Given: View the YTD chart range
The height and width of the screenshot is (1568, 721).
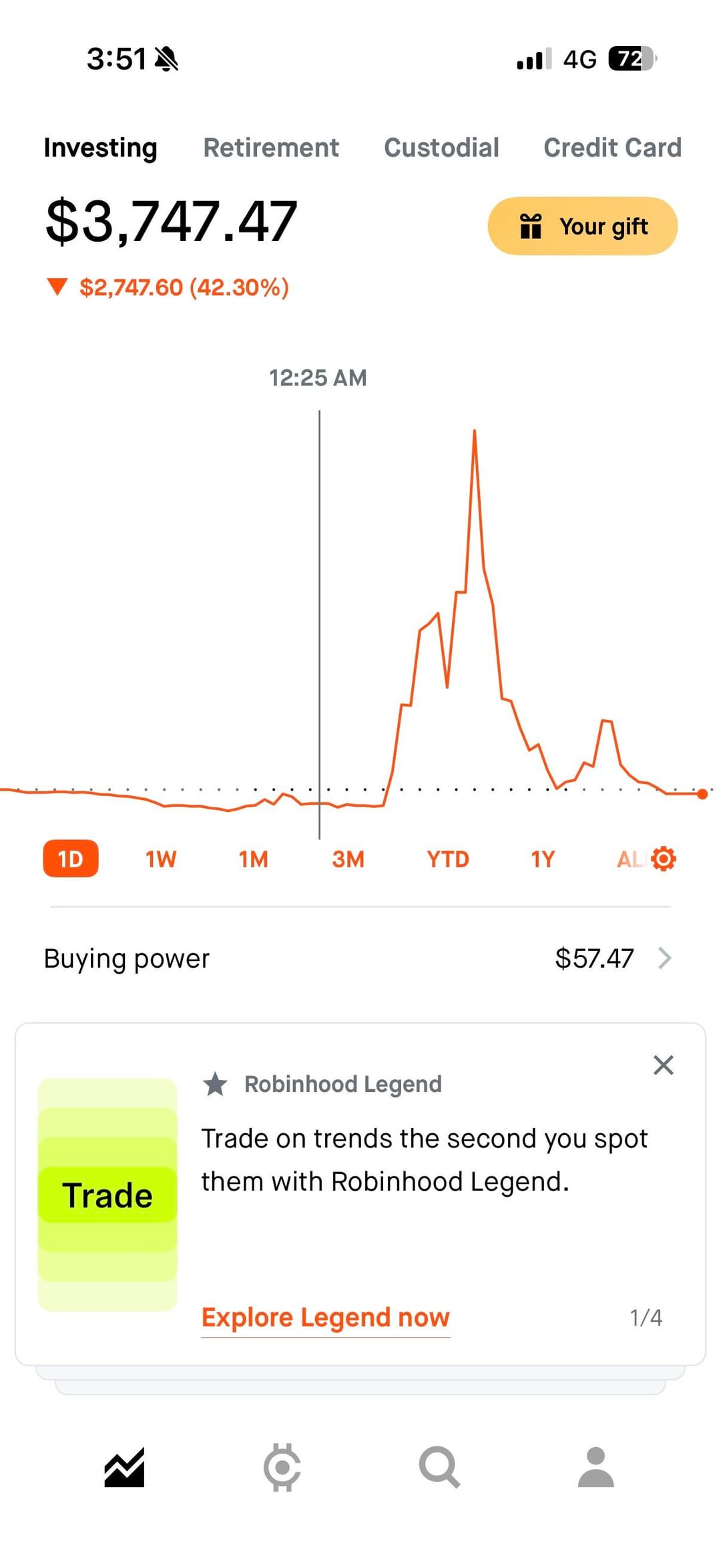Looking at the screenshot, I should [x=448, y=859].
